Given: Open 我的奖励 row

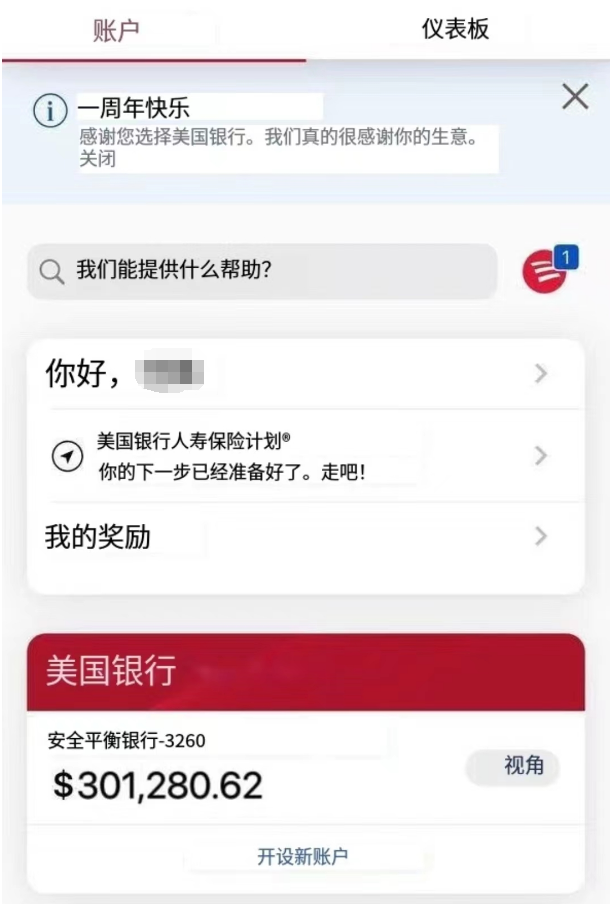Looking at the screenshot, I should pos(300,537).
